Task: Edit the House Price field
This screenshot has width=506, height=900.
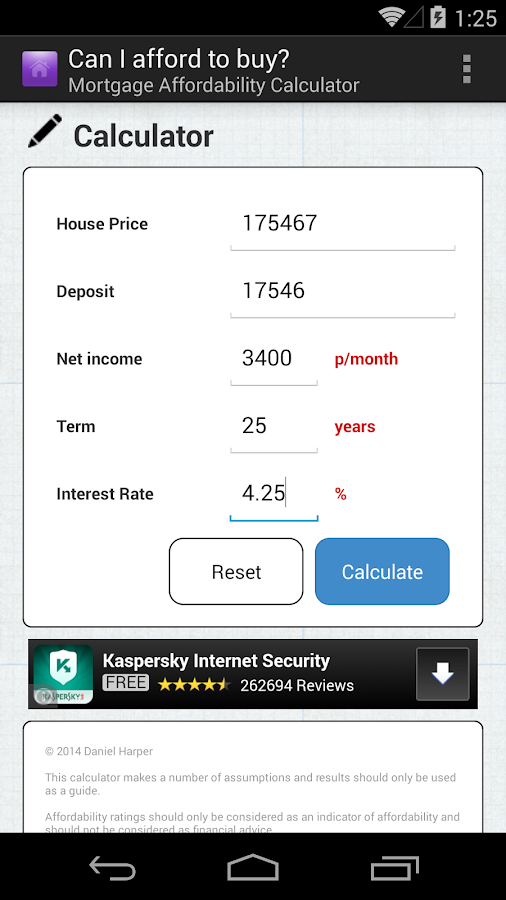Action: pyautogui.click(x=342, y=226)
